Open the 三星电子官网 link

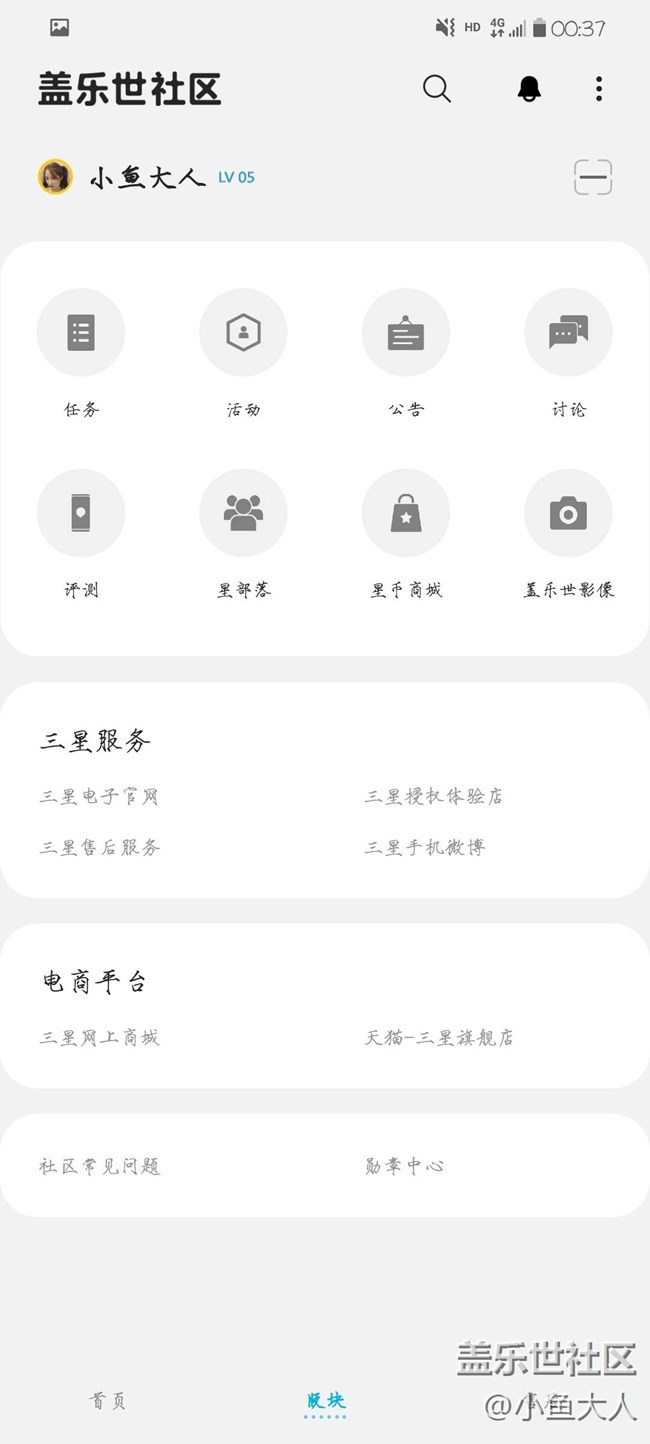[x=100, y=797]
